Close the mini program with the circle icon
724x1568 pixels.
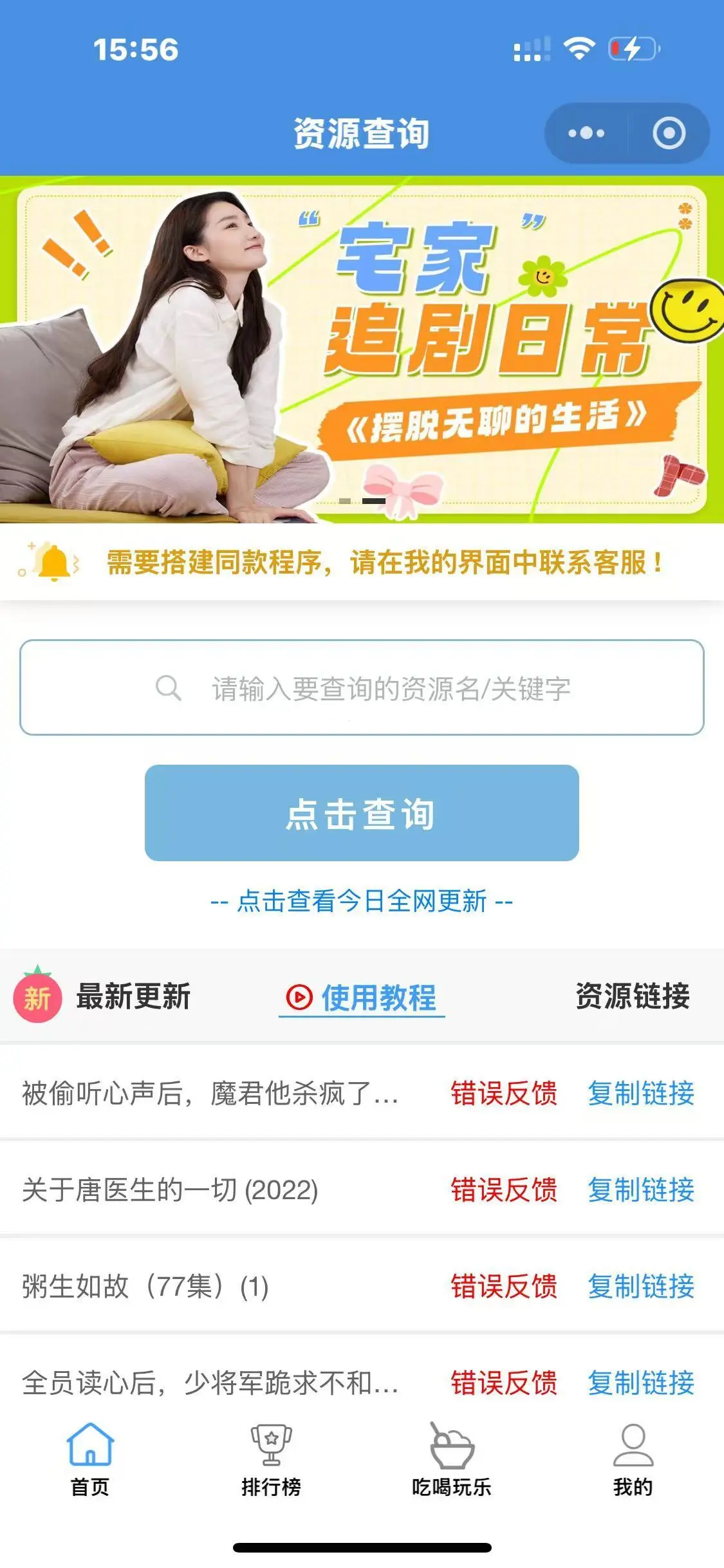pos(669,133)
